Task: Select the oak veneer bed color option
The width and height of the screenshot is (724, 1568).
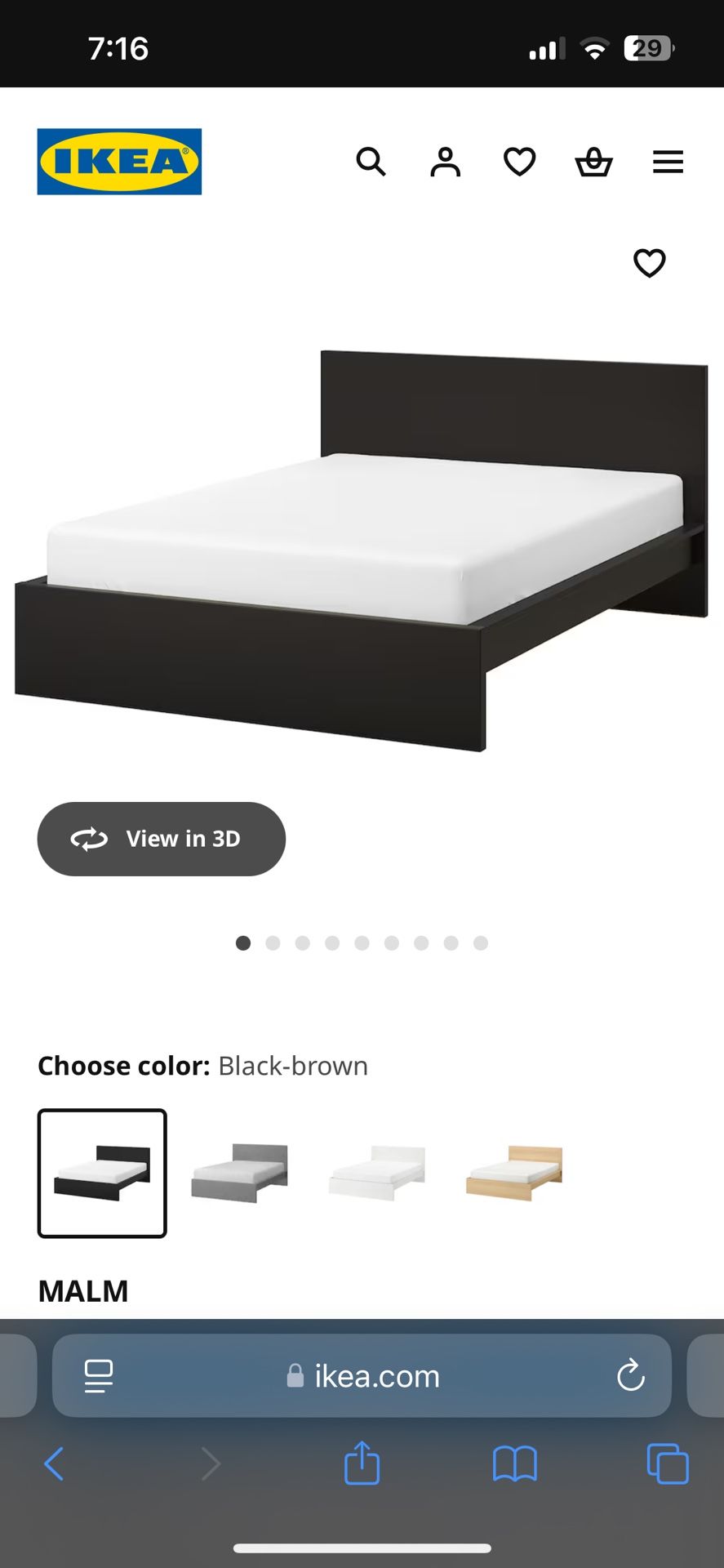Action: pos(513,1174)
